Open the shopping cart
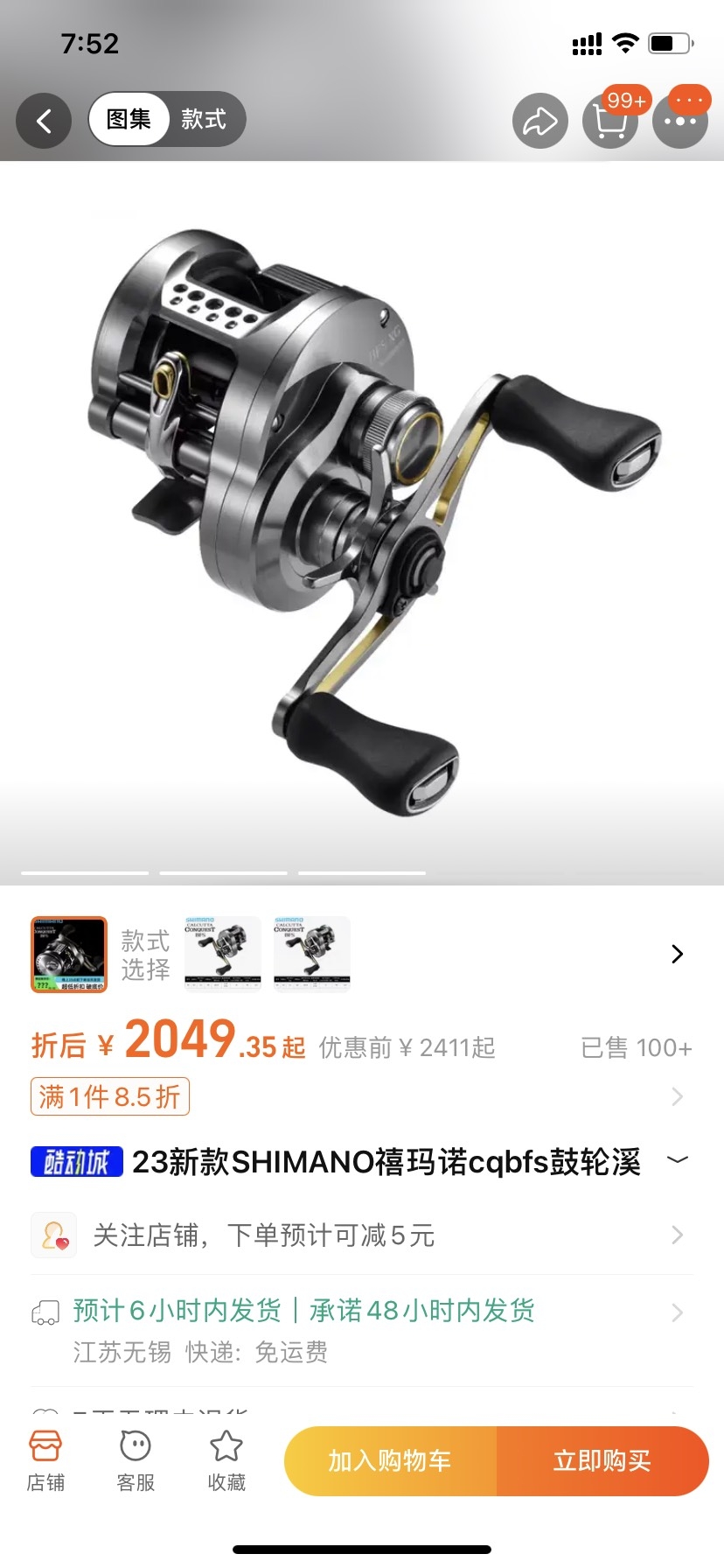This screenshot has width=724, height=1568. click(610, 121)
